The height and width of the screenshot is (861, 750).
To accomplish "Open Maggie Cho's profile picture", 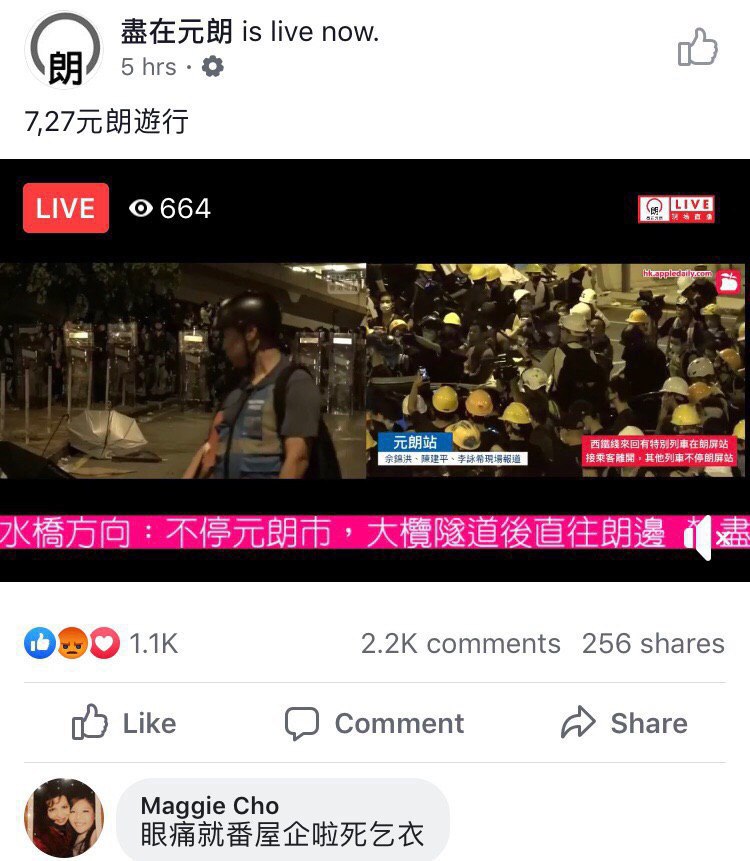I will coord(63,818).
